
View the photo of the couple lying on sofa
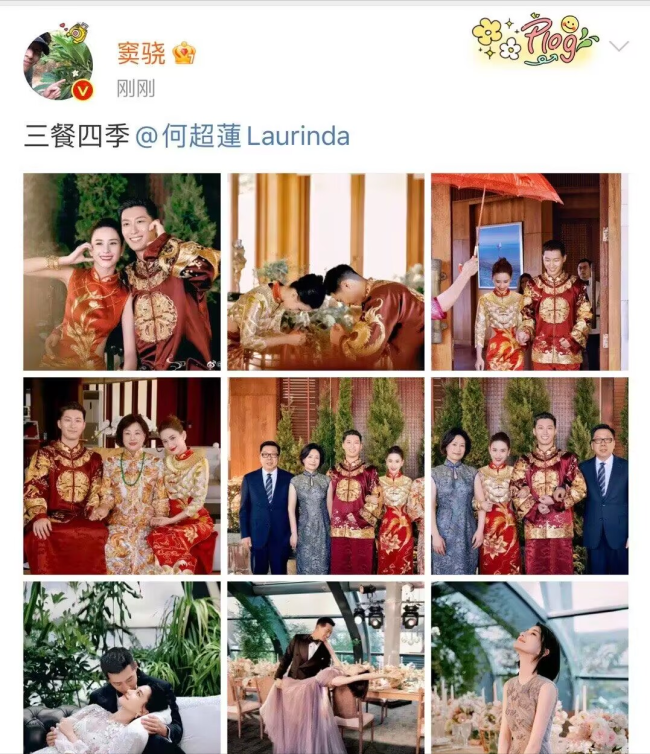point(122,667)
